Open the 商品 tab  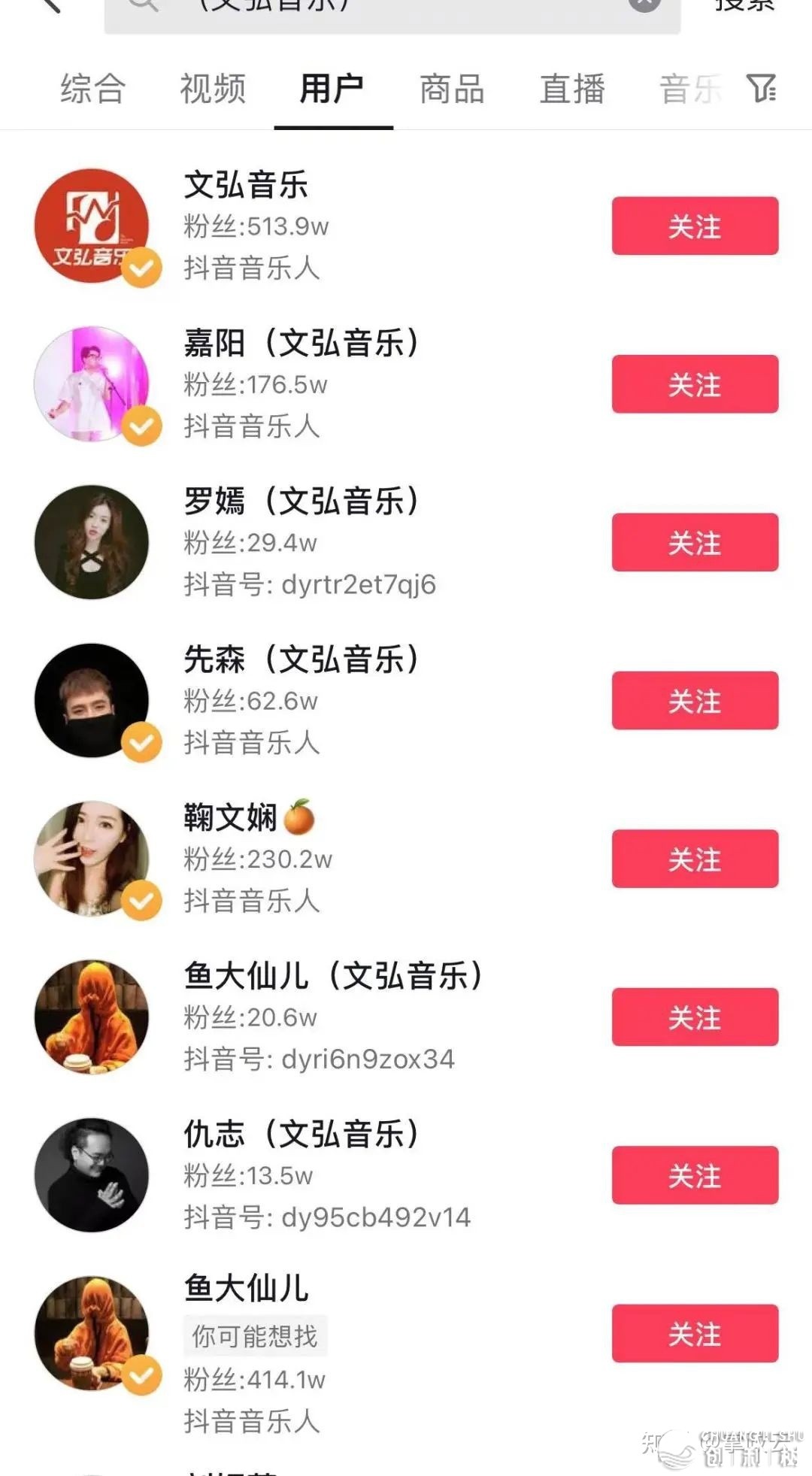[452, 89]
